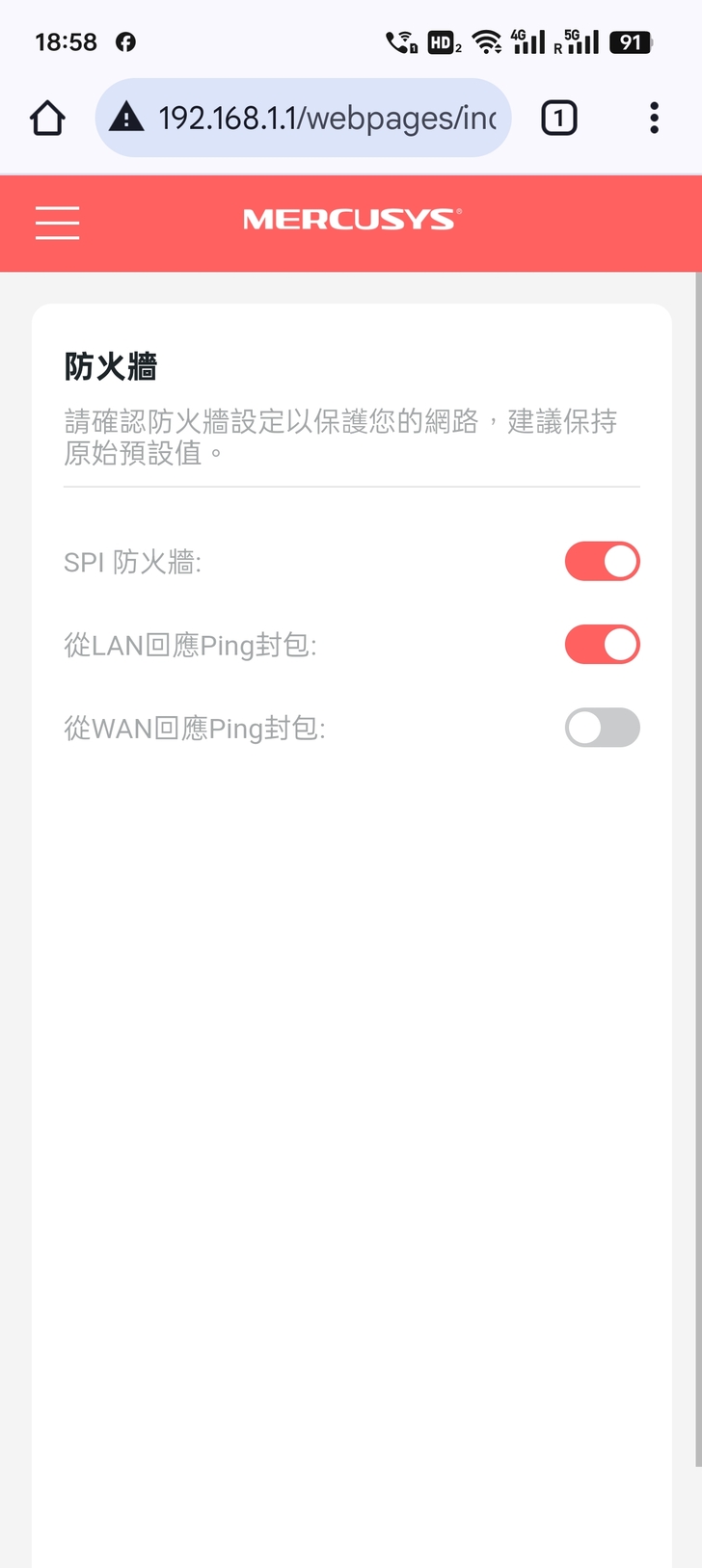The height and width of the screenshot is (1568, 702).
Task: Open the Mercusys hamburger menu
Action: (x=57, y=222)
